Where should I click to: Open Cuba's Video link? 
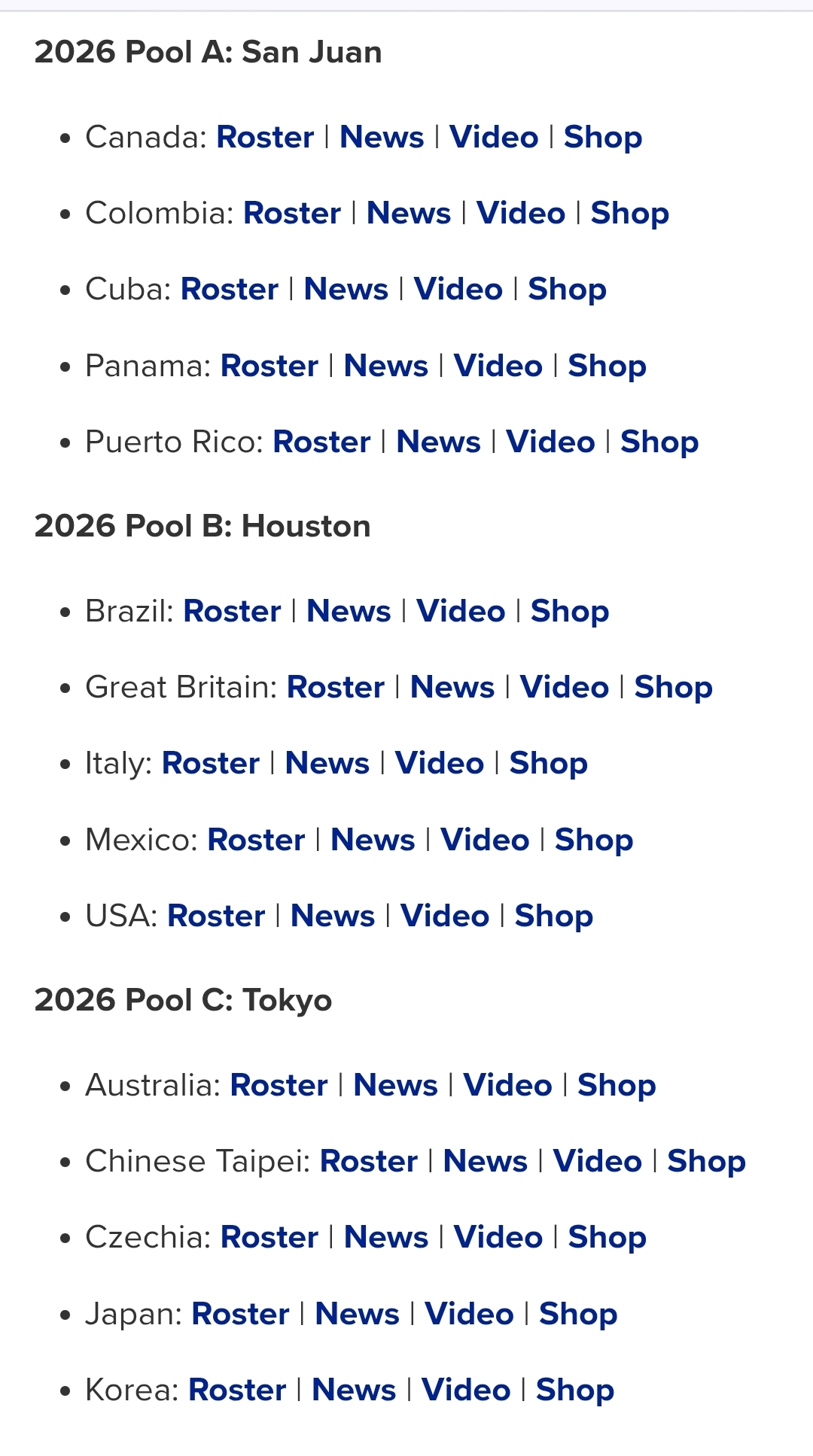[x=458, y=289]
